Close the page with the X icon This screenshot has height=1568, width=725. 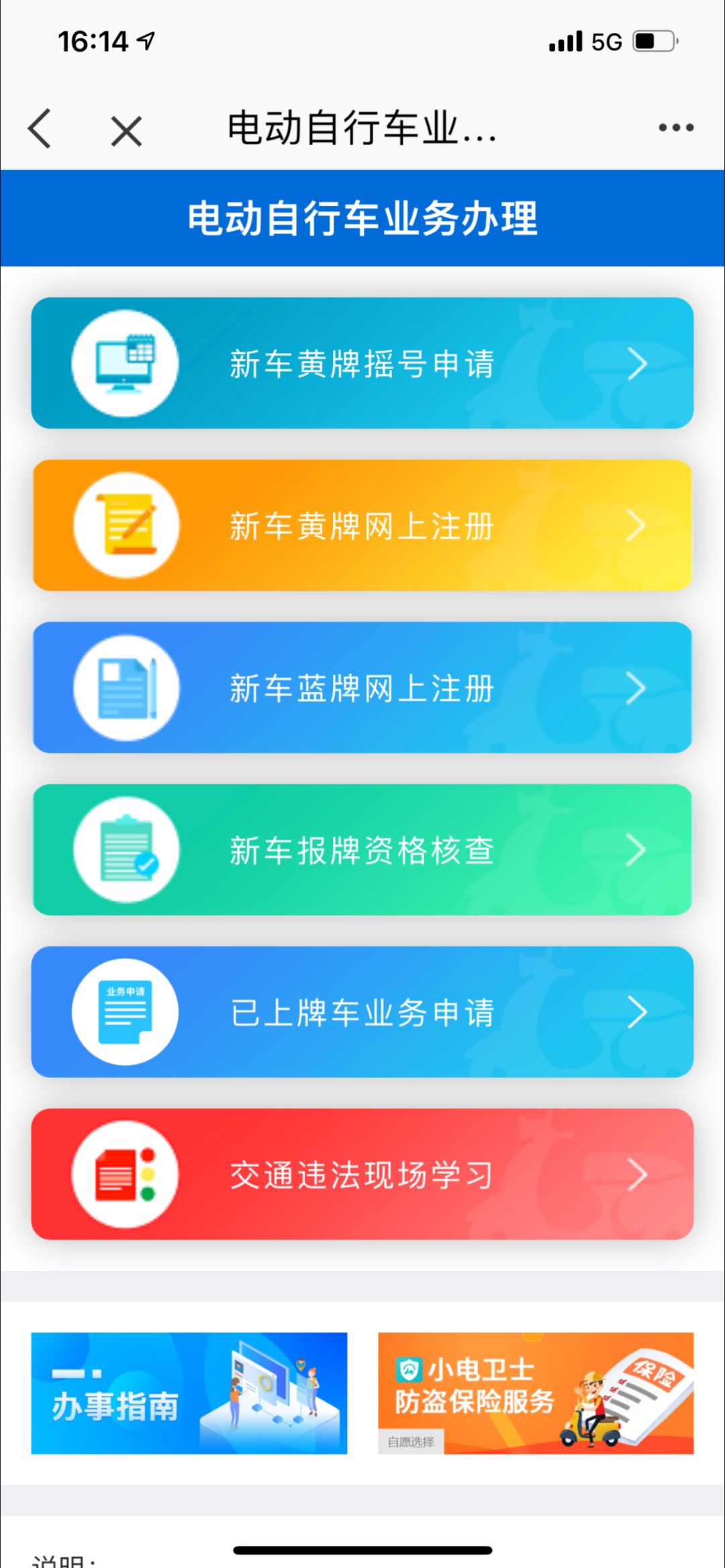(126, 130)
